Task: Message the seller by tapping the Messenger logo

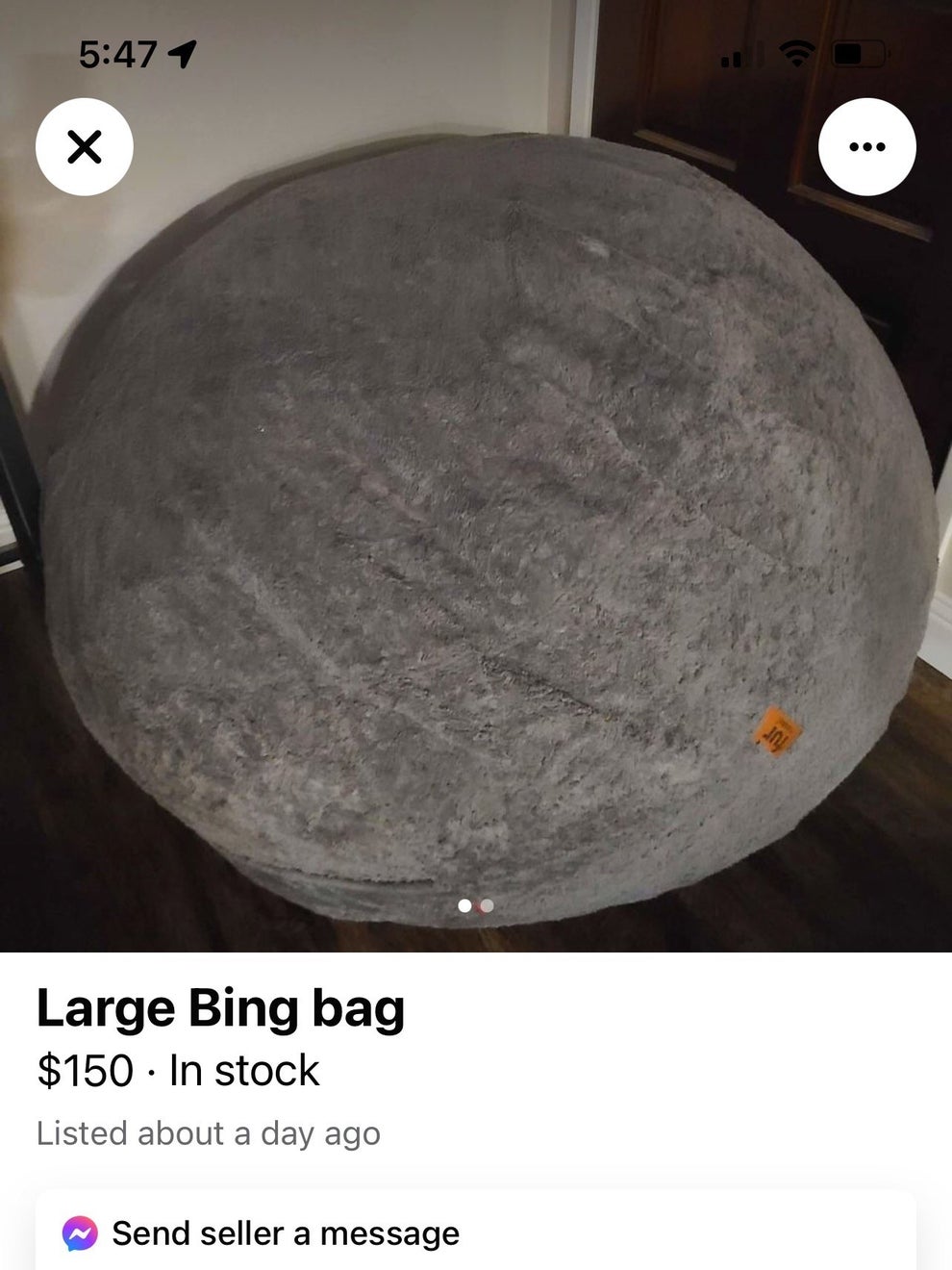Action: click(83, 1232)
